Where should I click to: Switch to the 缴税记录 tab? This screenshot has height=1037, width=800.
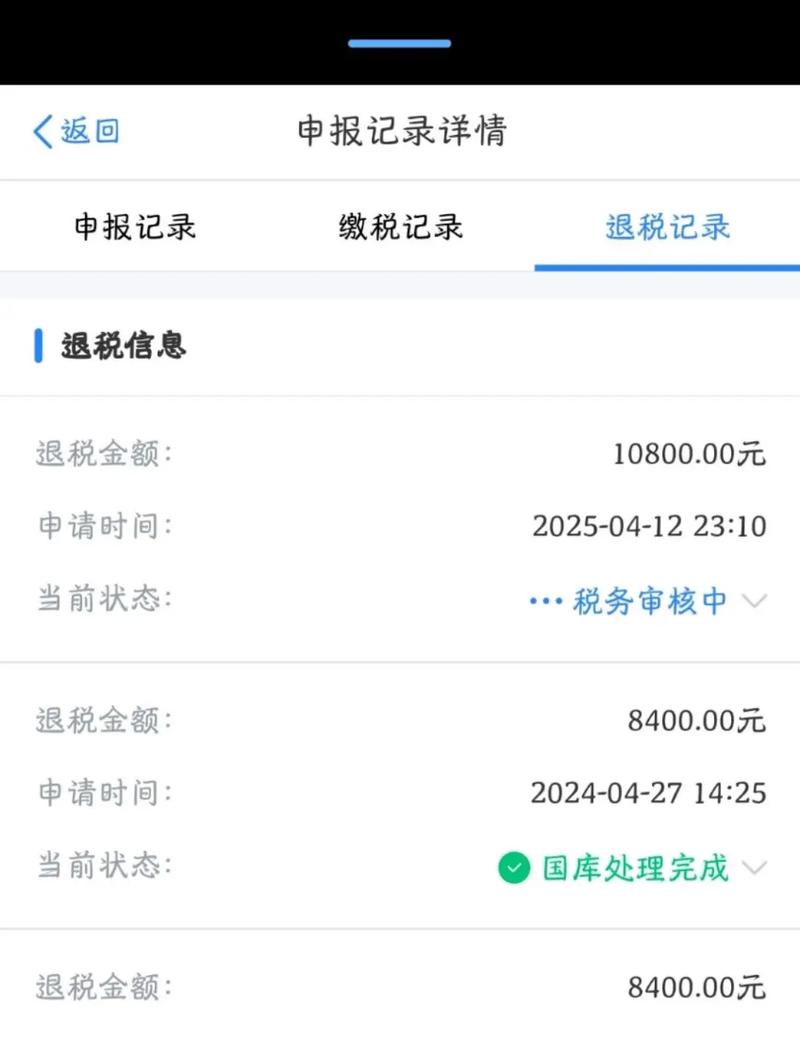pyautogui.click(x=399, y=227)
